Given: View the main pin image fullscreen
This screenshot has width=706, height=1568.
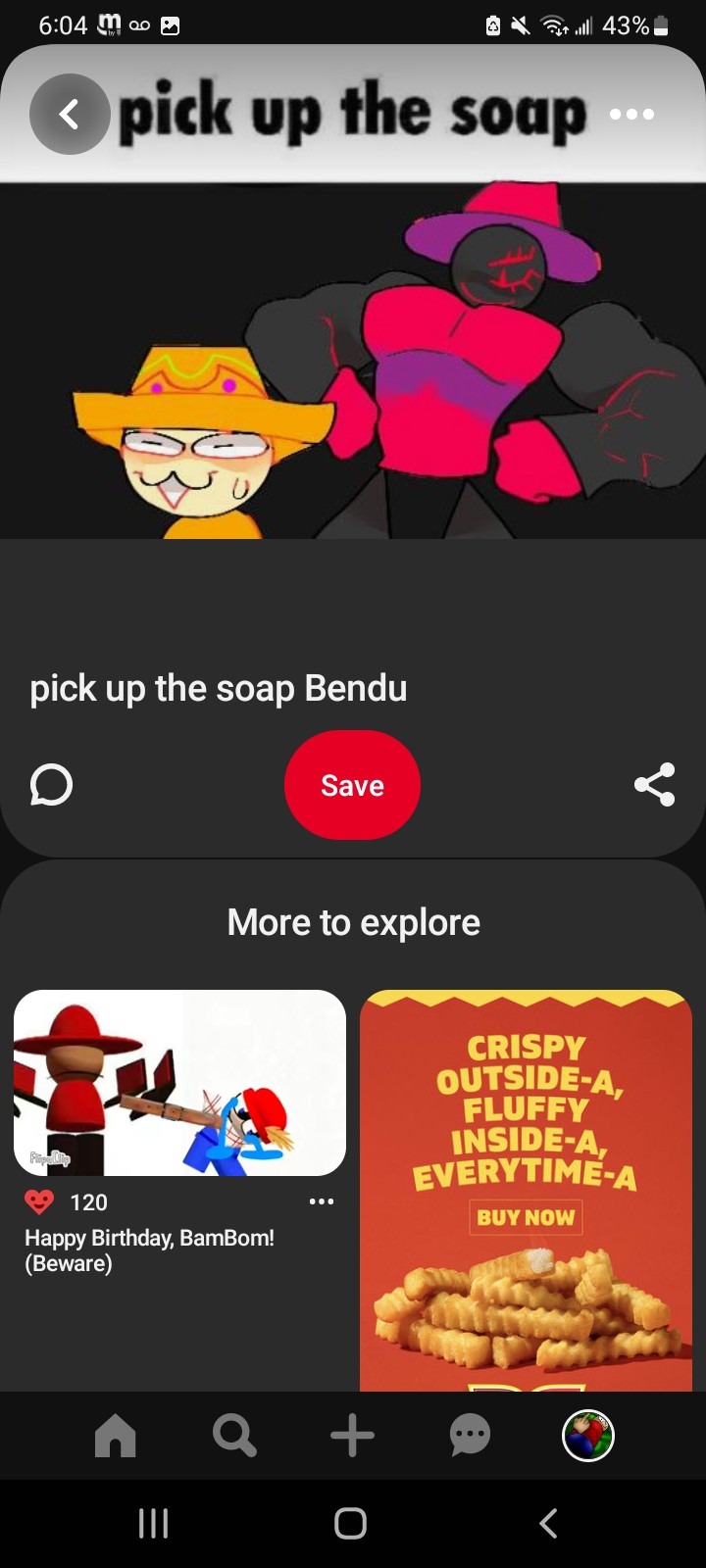Looking at the screenshot, I should [353, 363].
